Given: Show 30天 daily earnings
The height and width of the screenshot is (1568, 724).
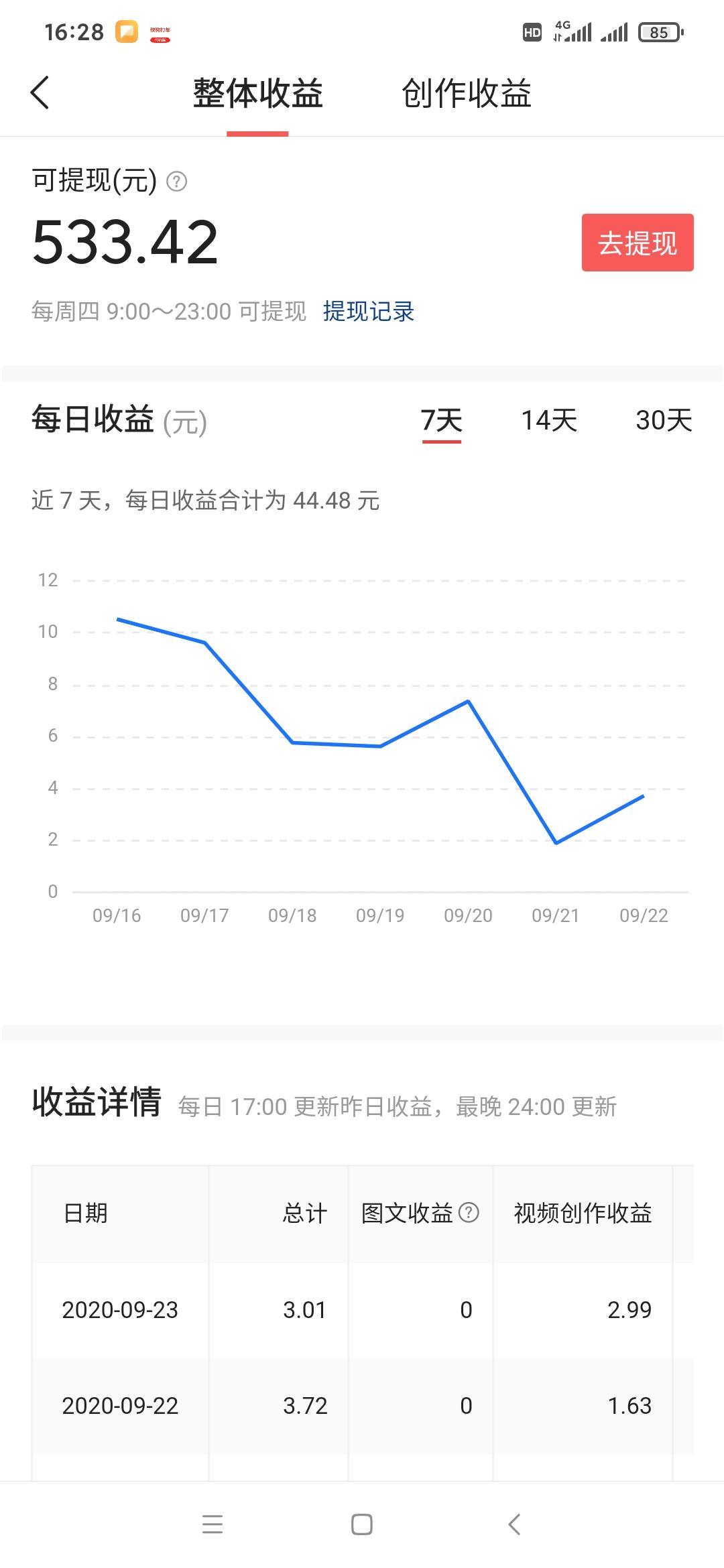Looking at the screenshot, I should [x=664, y=421].
